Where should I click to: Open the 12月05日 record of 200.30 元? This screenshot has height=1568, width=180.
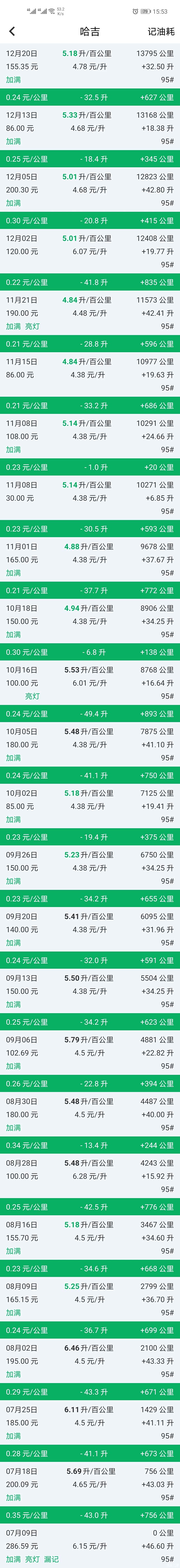coord(90,189)
